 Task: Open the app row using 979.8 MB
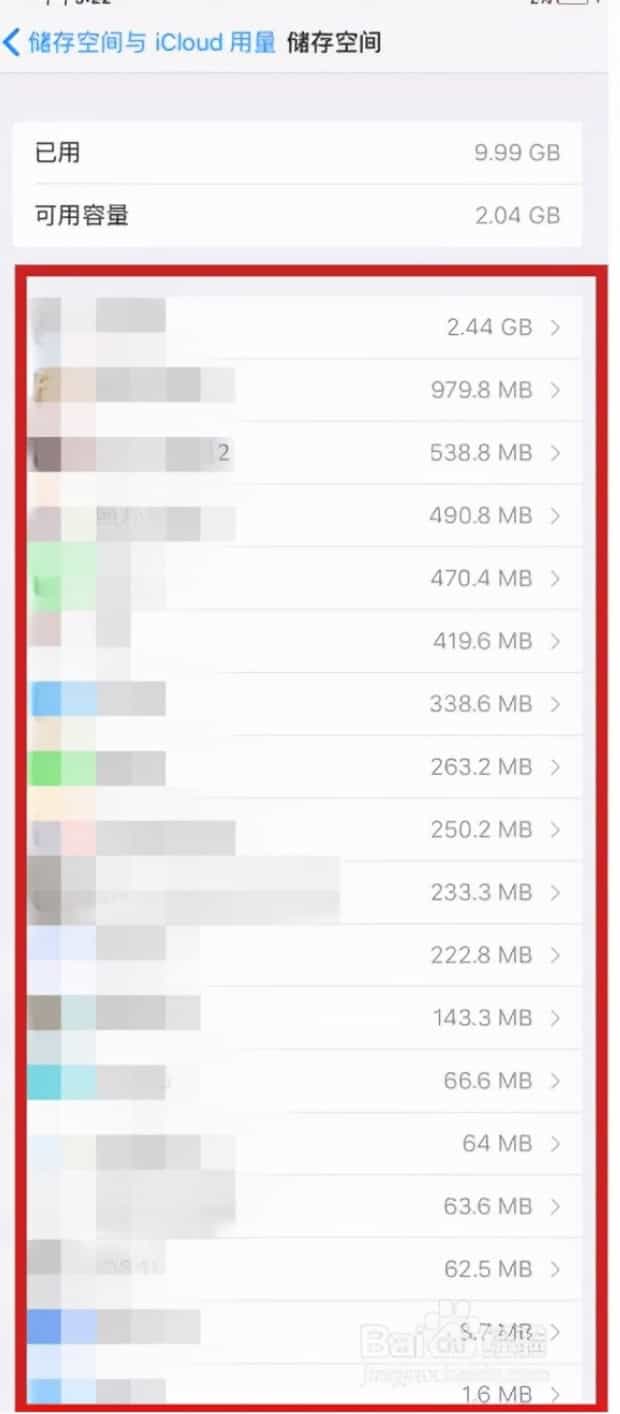pyautogui.click(x=305, y=390)
